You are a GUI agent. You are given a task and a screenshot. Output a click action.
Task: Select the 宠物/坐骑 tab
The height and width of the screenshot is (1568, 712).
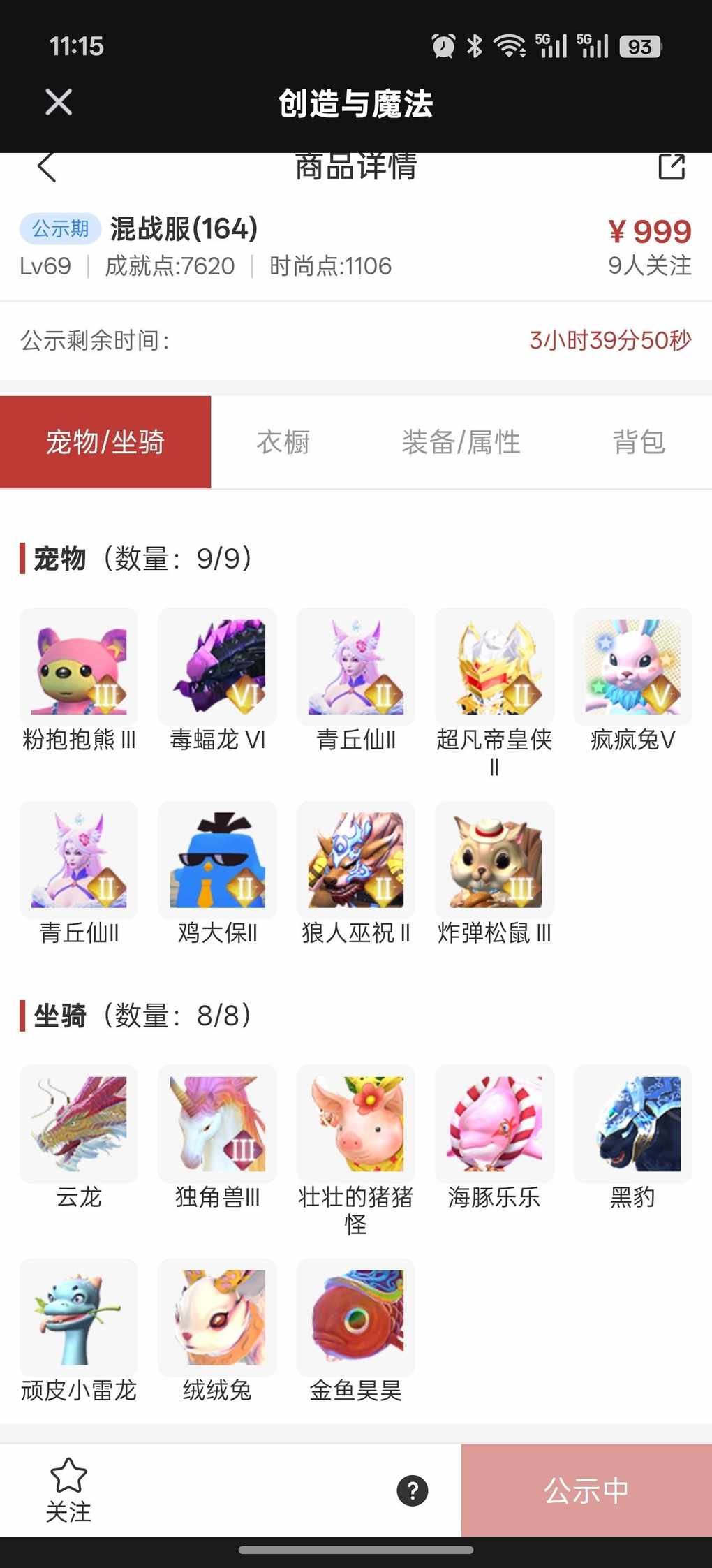[105, 442]
